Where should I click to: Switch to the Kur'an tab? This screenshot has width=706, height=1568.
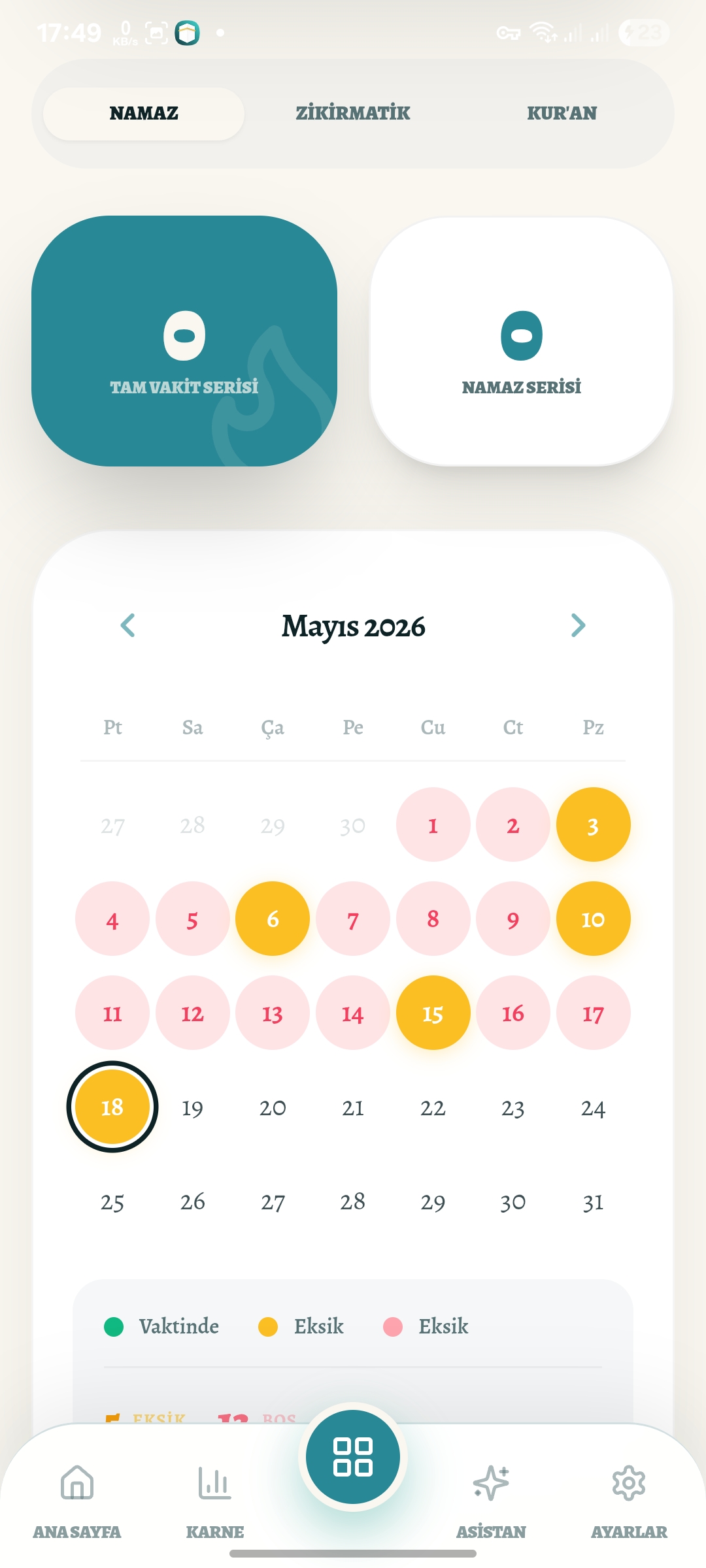coord(562,113)
